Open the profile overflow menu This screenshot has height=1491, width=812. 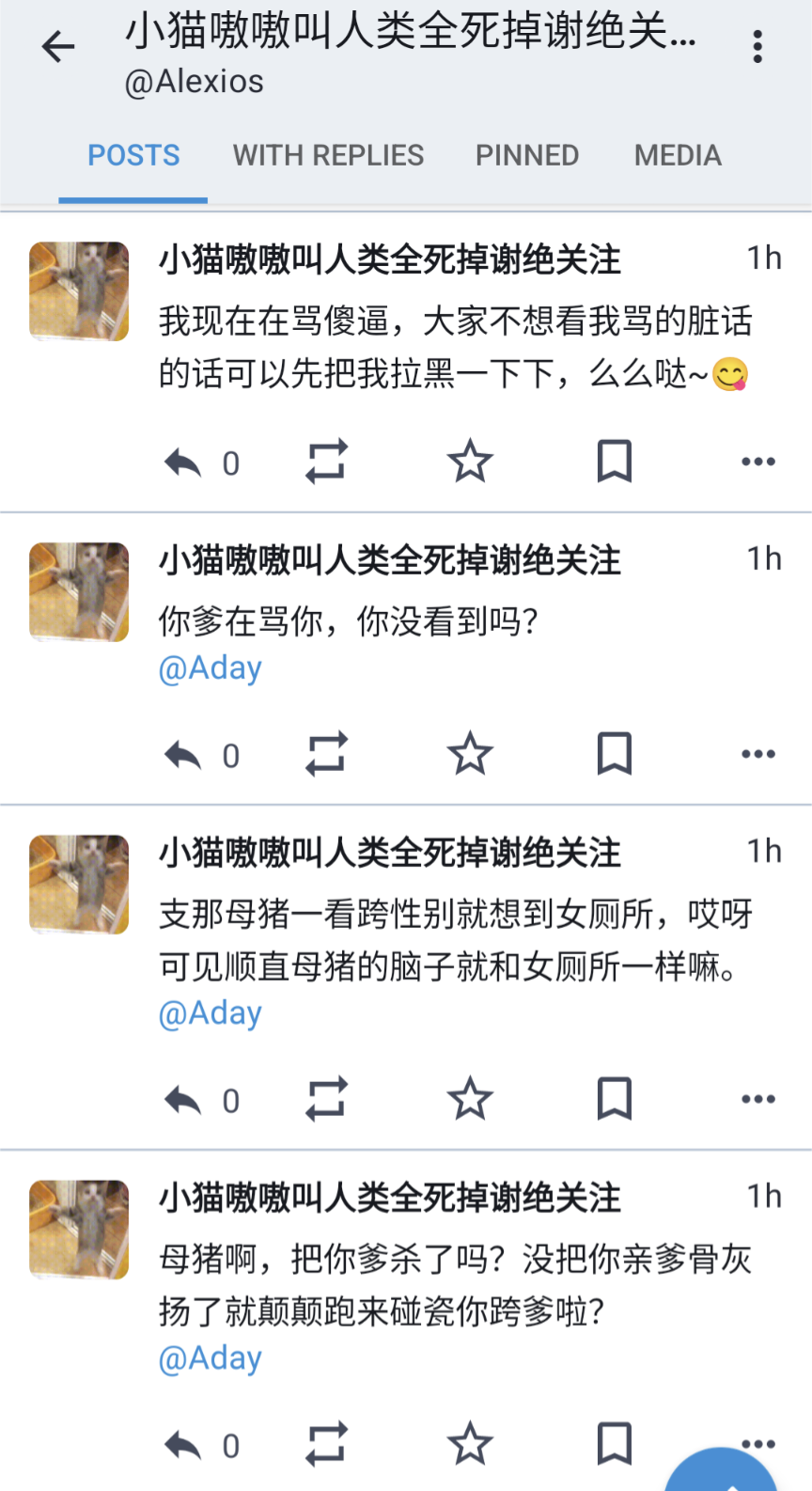point(757,46)
